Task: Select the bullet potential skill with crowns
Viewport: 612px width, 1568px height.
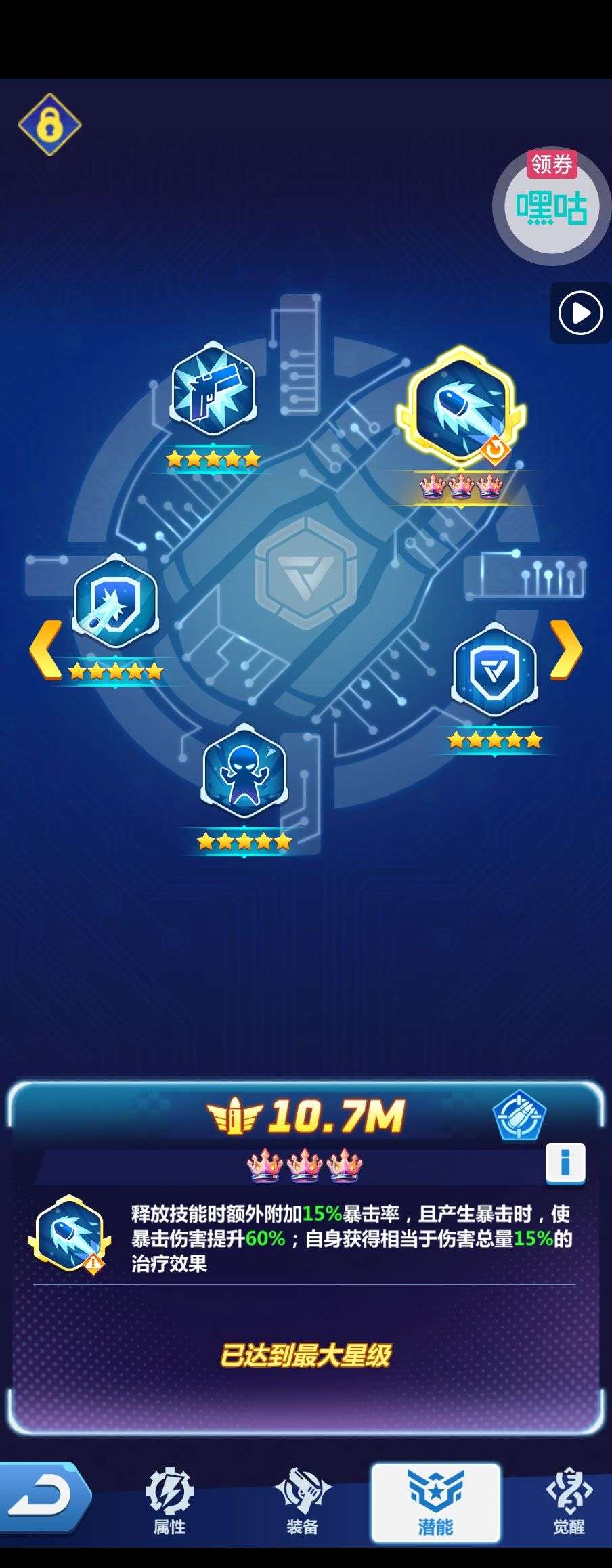Action: click(460, 407)
